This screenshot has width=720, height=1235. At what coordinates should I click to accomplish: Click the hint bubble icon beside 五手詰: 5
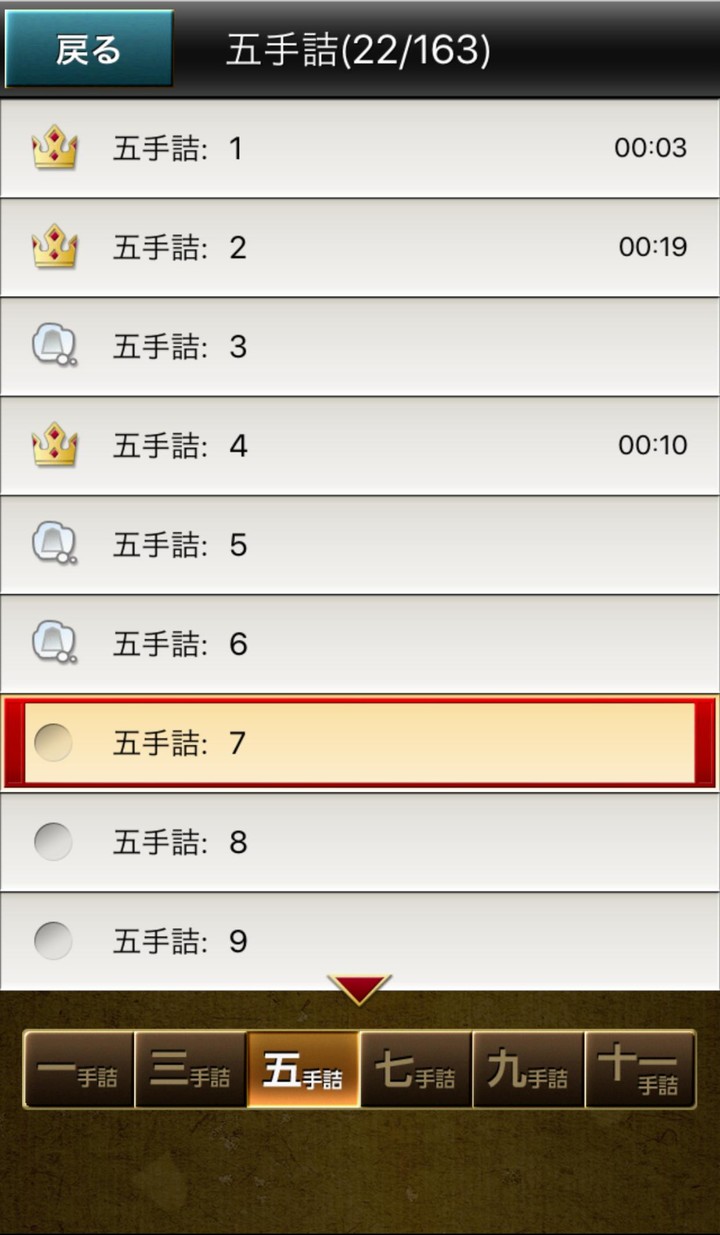coord(54,545)
